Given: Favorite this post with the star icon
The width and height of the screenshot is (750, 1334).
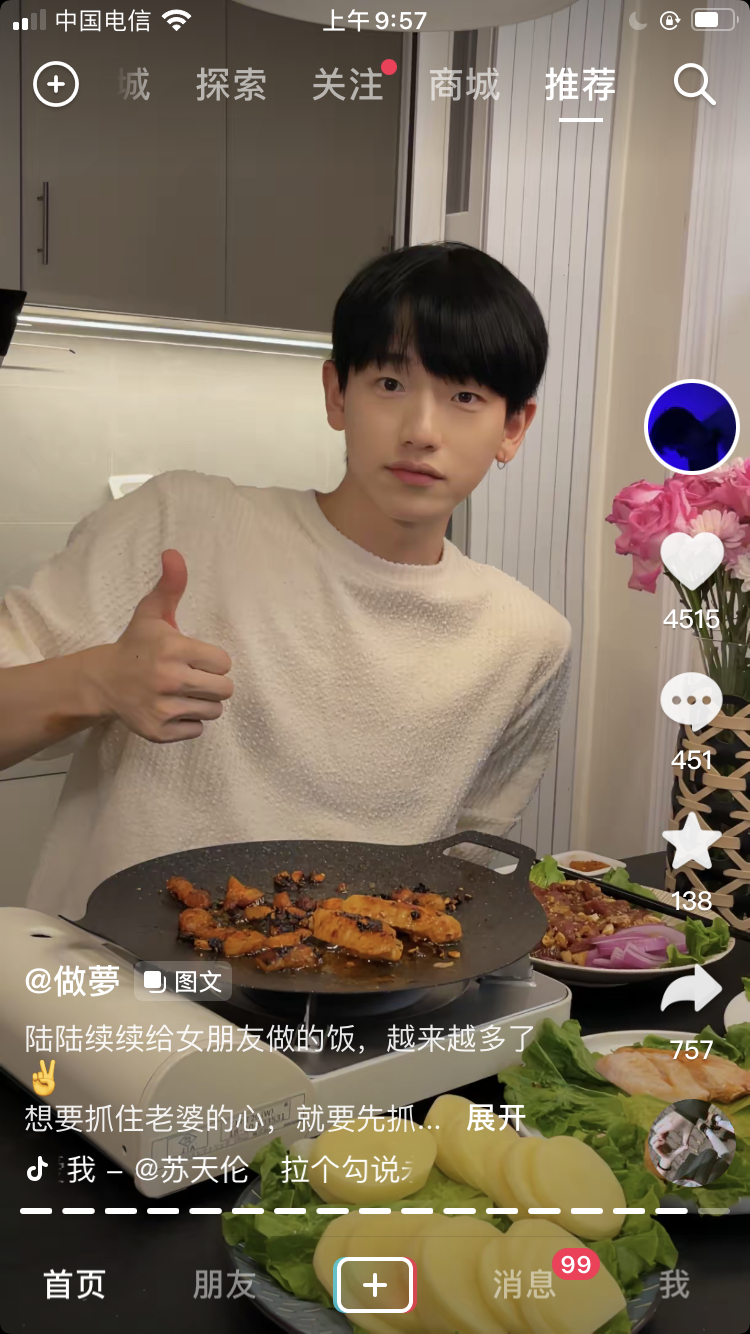Looking at the screenshot, I should tap(691, 842).
